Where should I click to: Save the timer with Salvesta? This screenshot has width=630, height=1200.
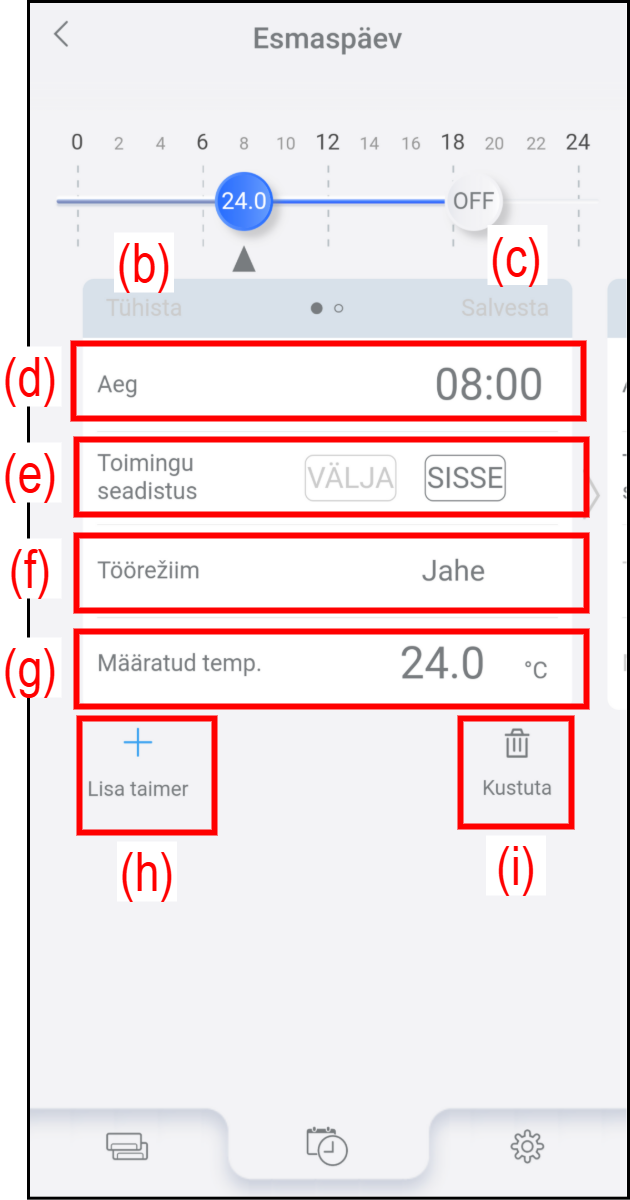coord(504,308)
